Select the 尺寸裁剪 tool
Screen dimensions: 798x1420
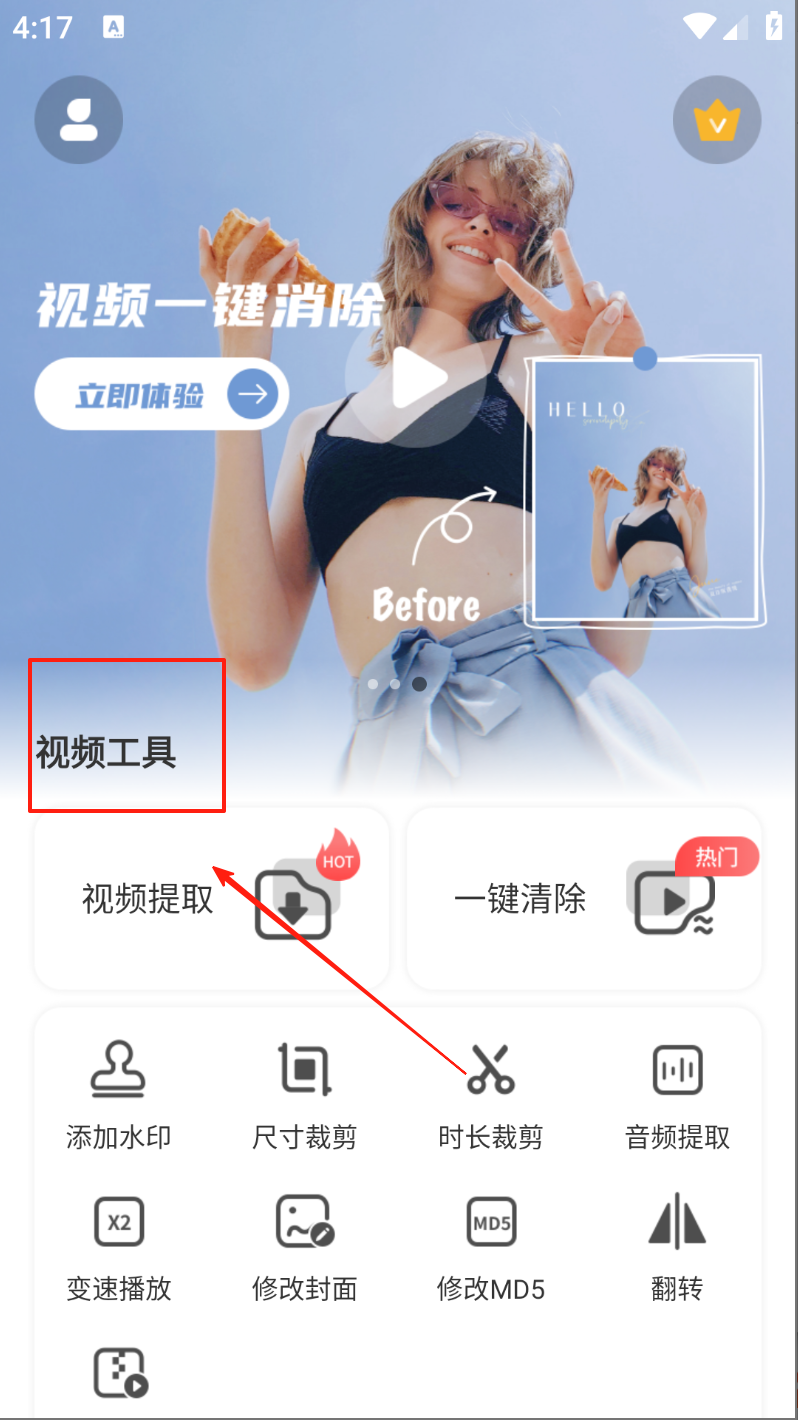pos(304,1093)
